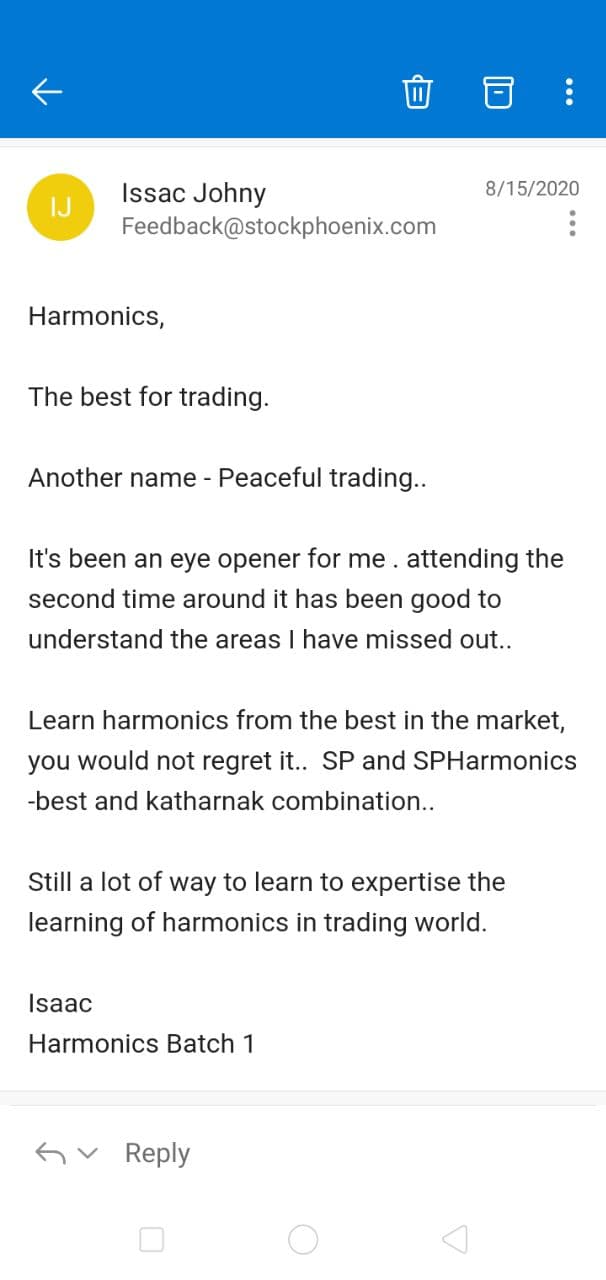Viewport: 606px width, 1280px height.
Task: Tap the system home button
Action: click(303, 1240)
